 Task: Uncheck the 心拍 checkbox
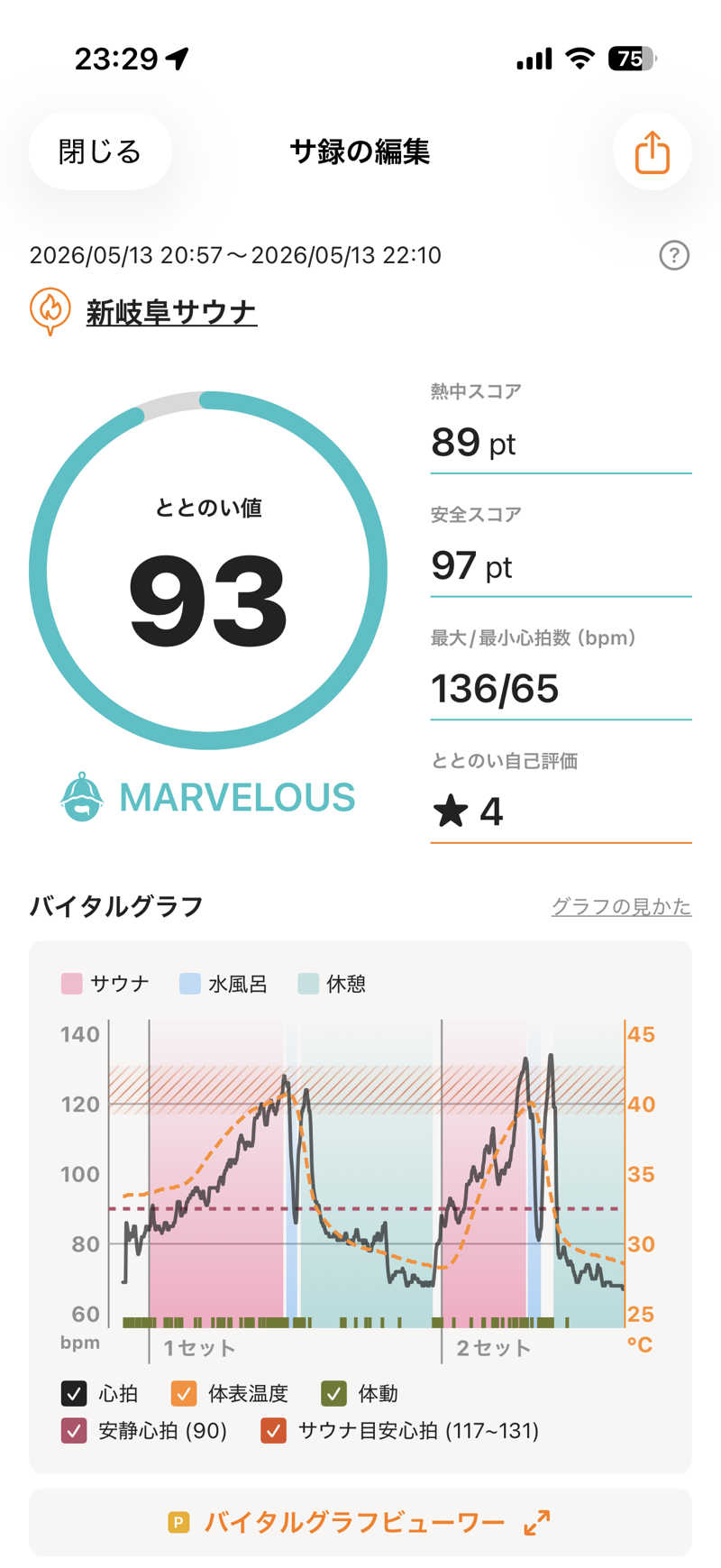74,1393
